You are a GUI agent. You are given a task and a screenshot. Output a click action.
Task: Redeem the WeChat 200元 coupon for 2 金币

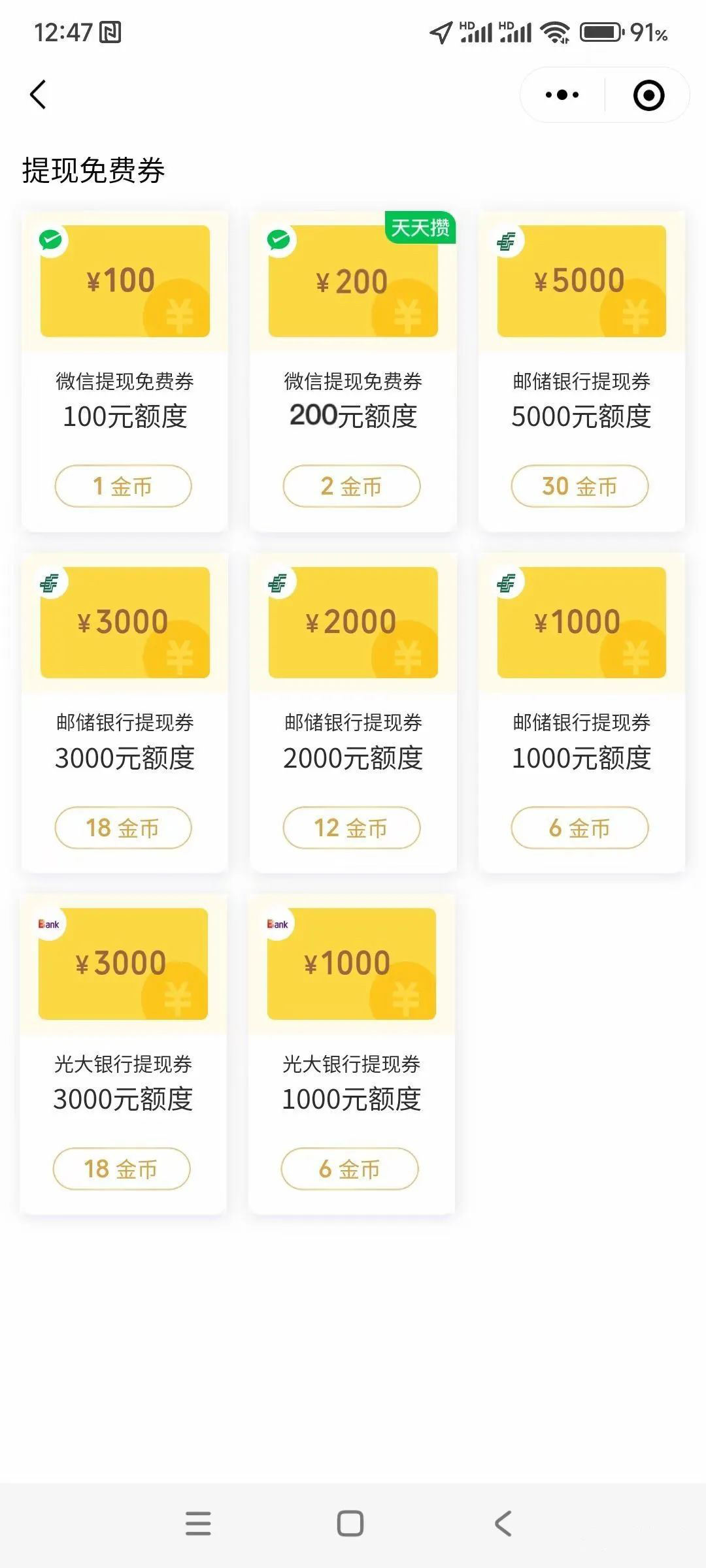point(352,486)
